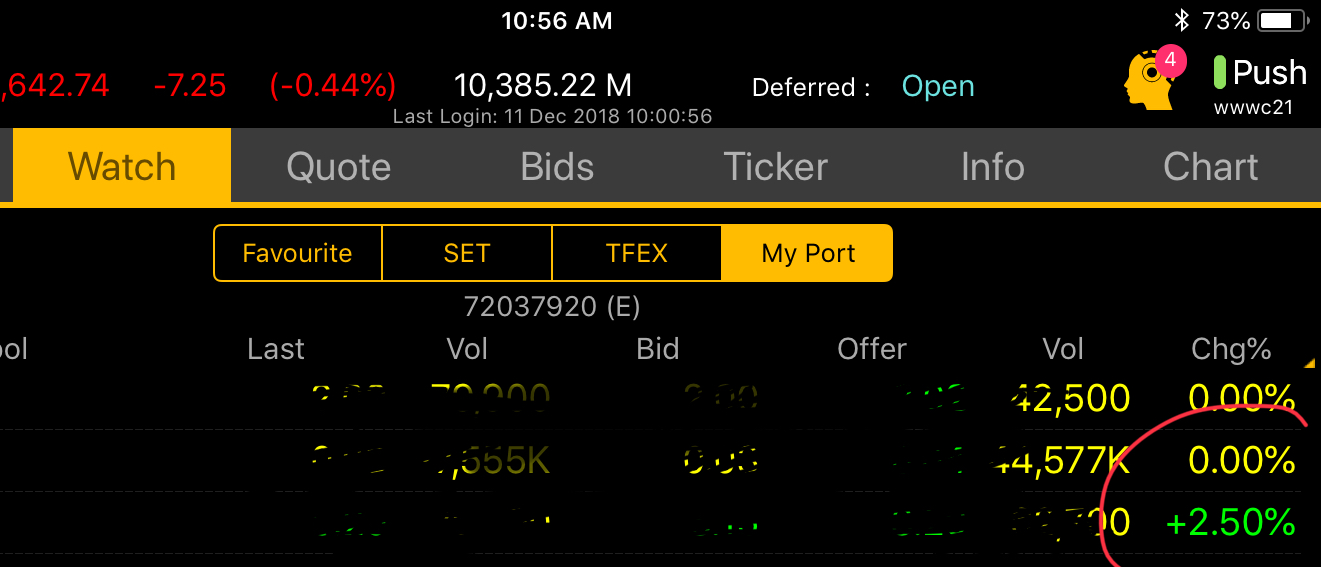Switch to the Quote tab
The width and height of the screenshot is (1321, 567).
[338, 167]
